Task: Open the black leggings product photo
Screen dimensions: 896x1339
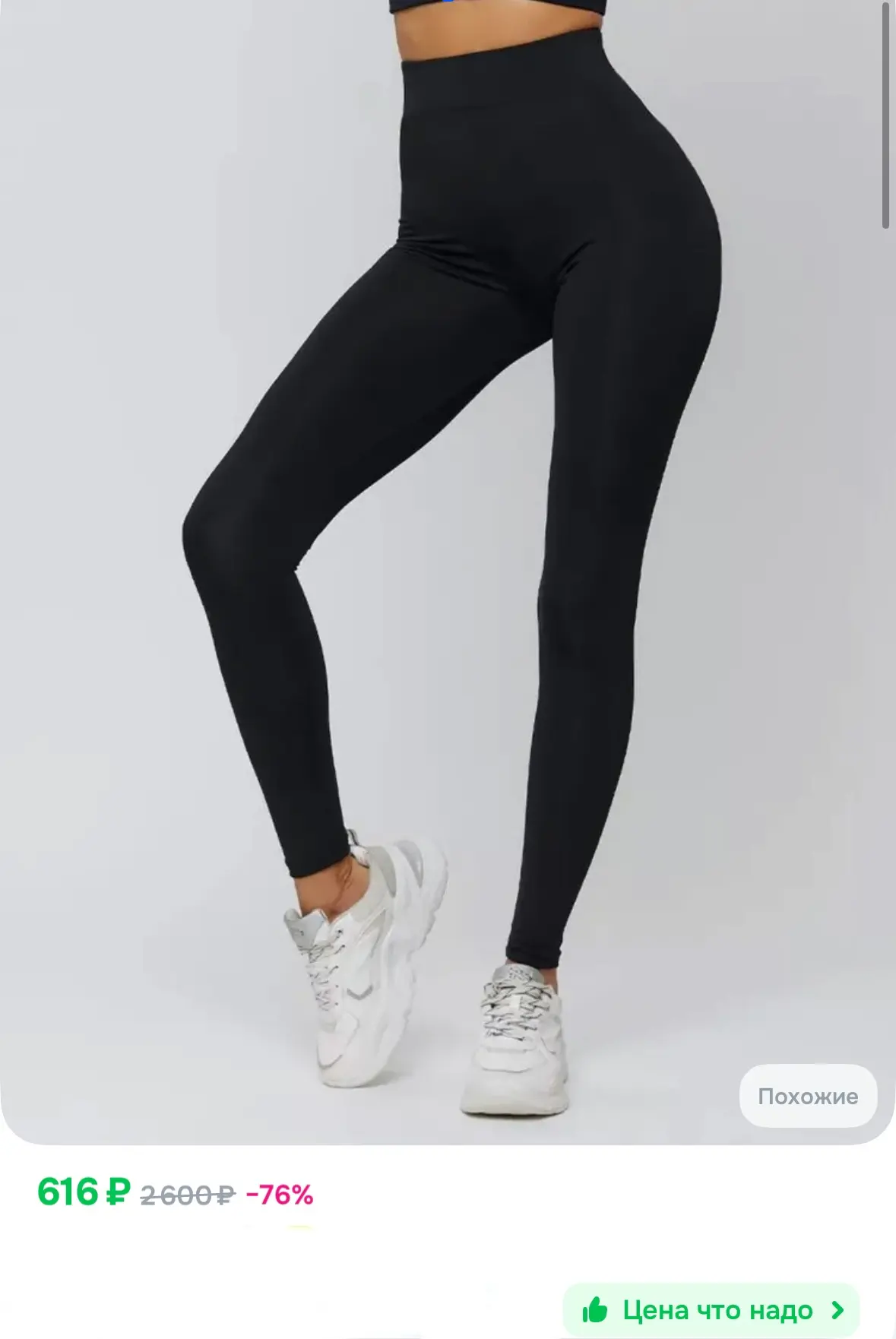Action: [x=448, y=571]
